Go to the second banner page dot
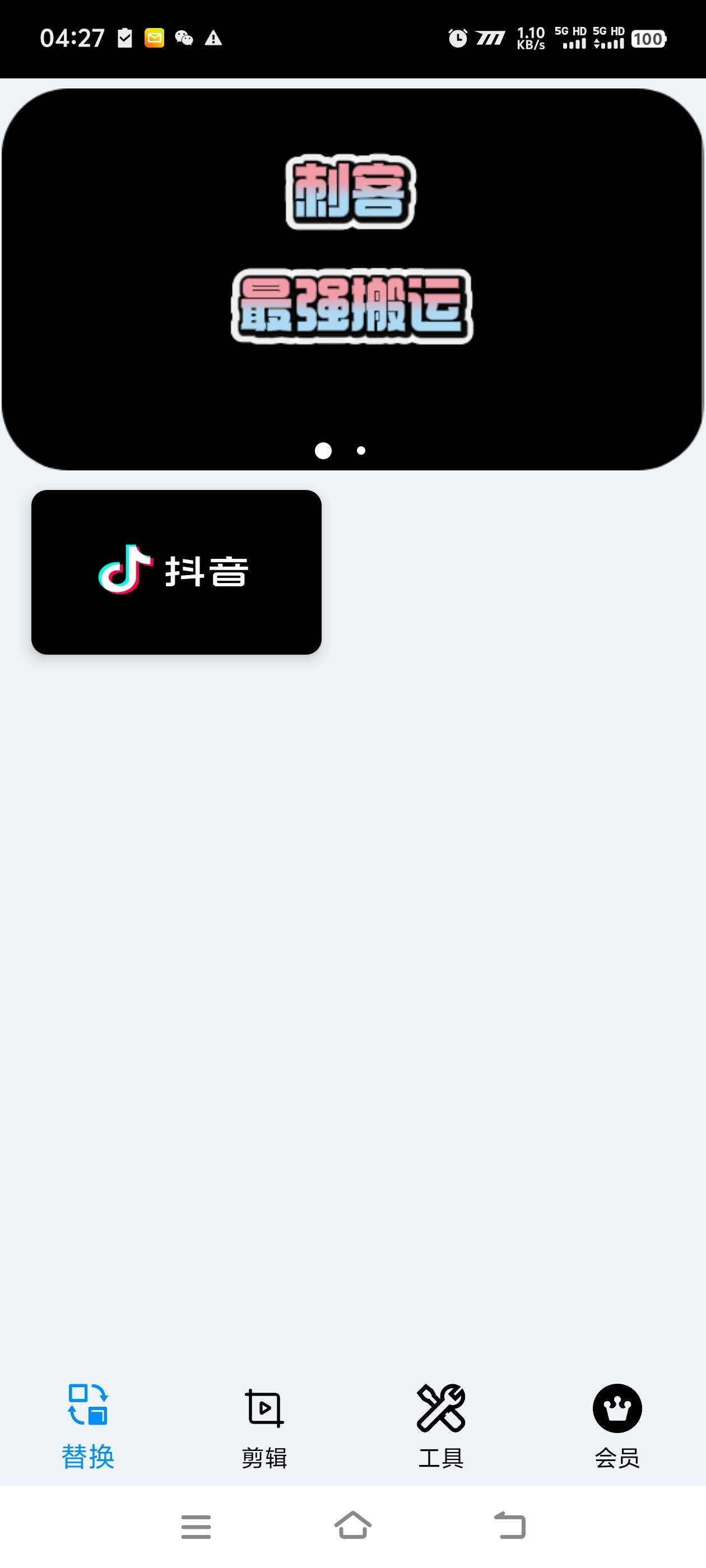This screenshot has height=1568, width=706. click(361, 450)
